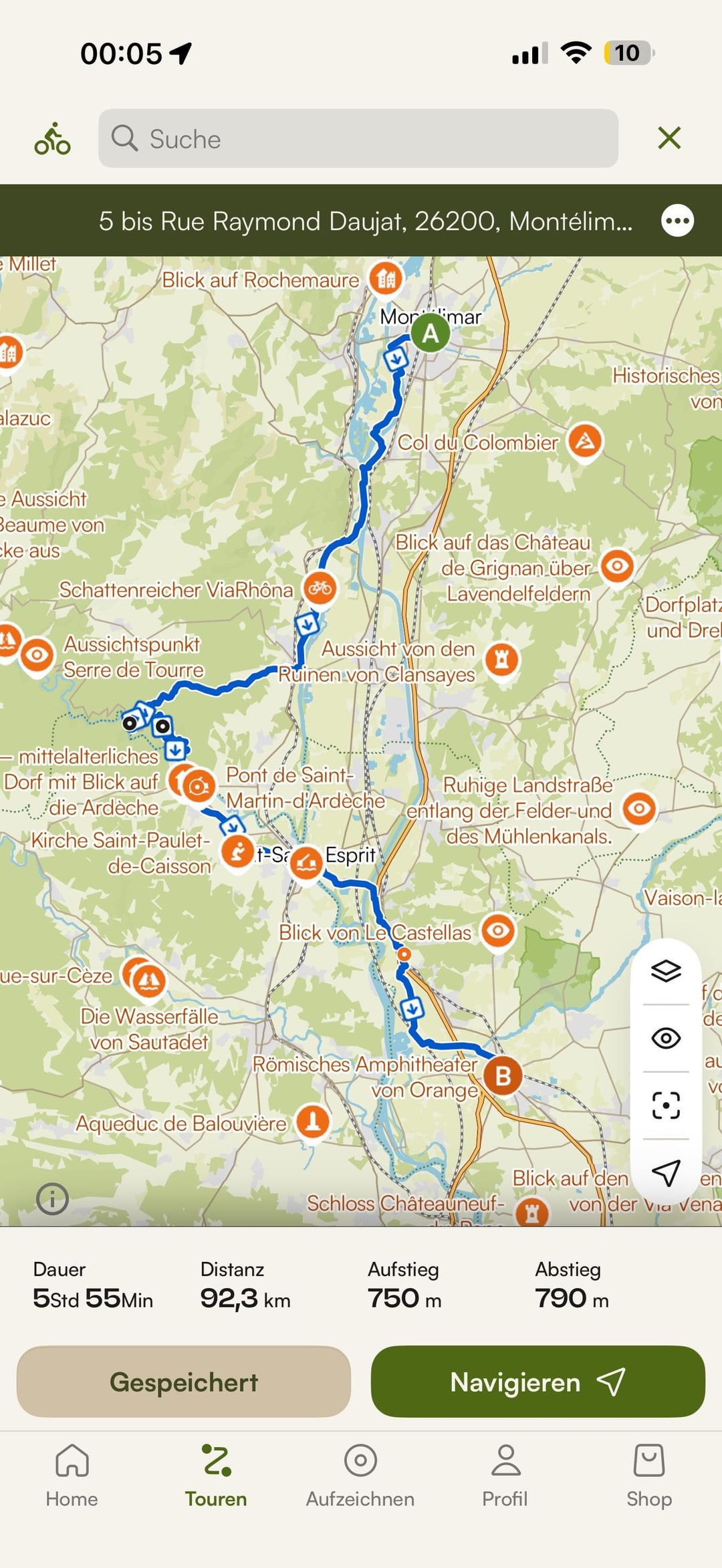Tap the Gespeichert button
Viewport: 722px width, 1568px height.
coord(184,1382)
